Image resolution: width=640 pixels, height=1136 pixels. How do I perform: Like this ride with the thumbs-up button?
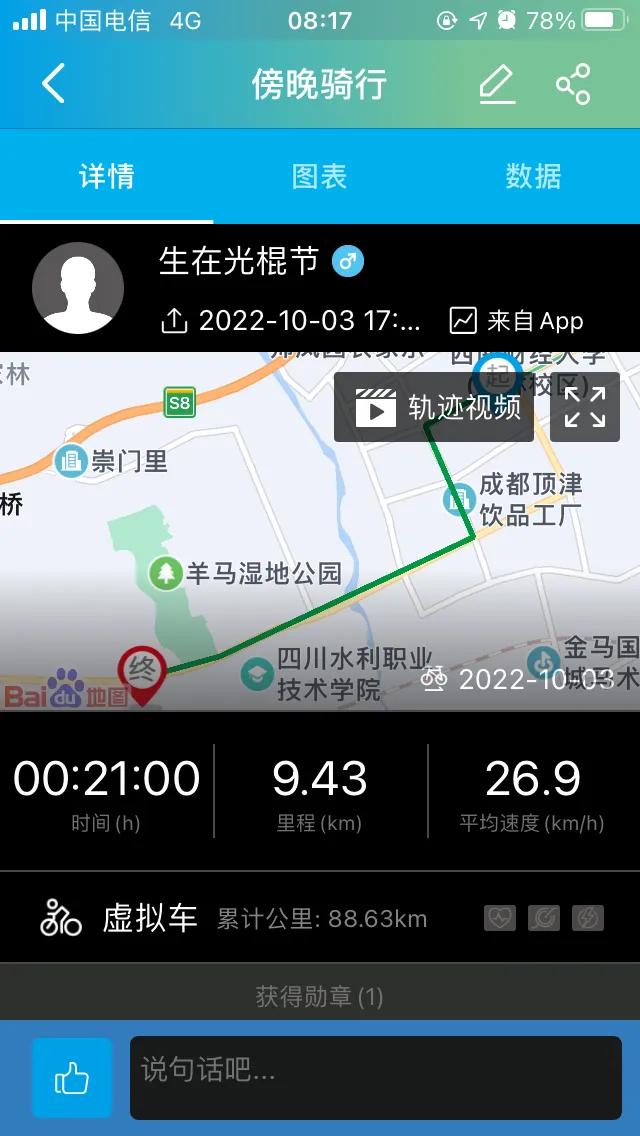coord(72,1077)
